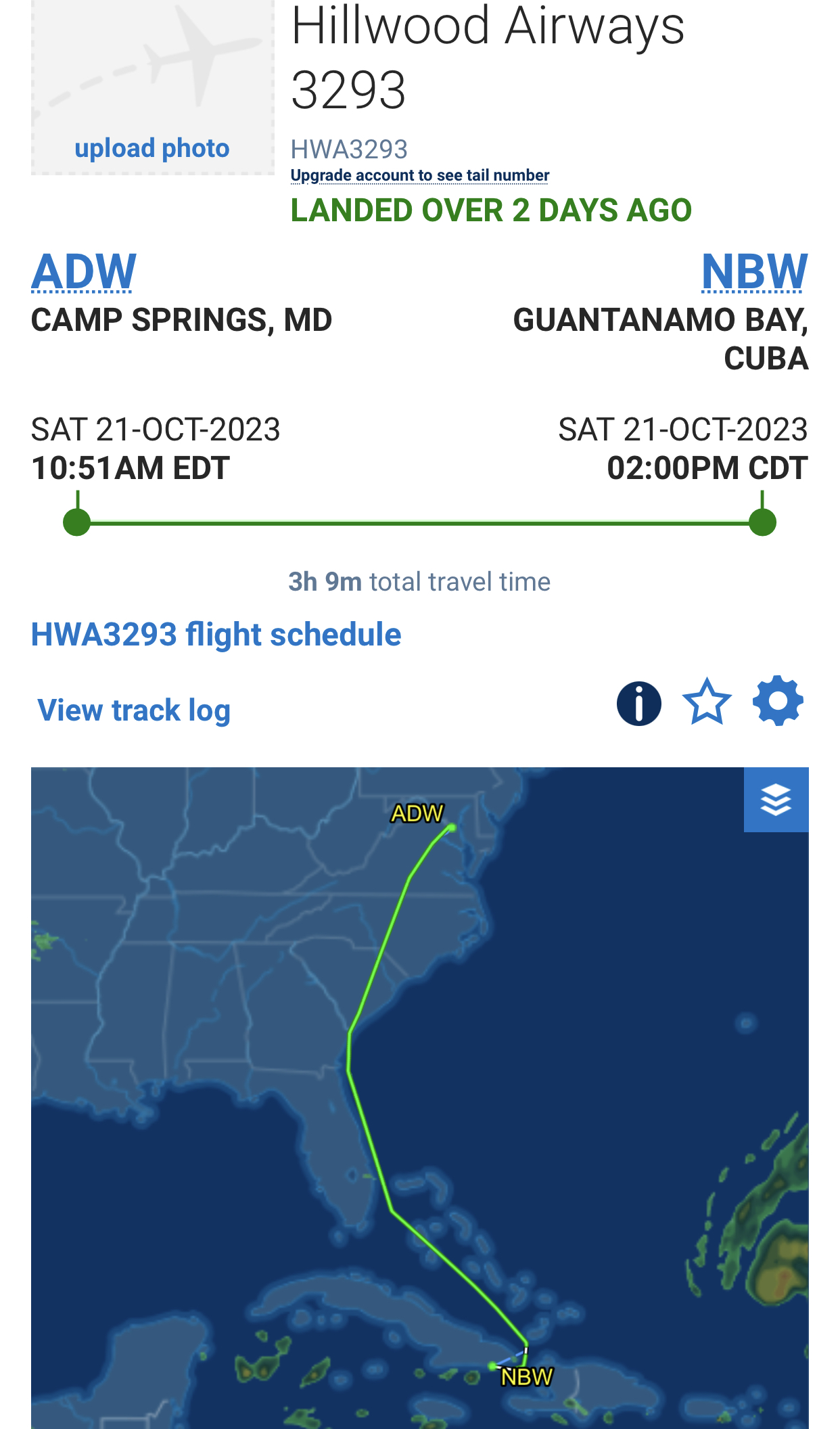Open ADW origin airport link
The width and height of the screenshot is (840, 1429).
[x=84, y=271]
